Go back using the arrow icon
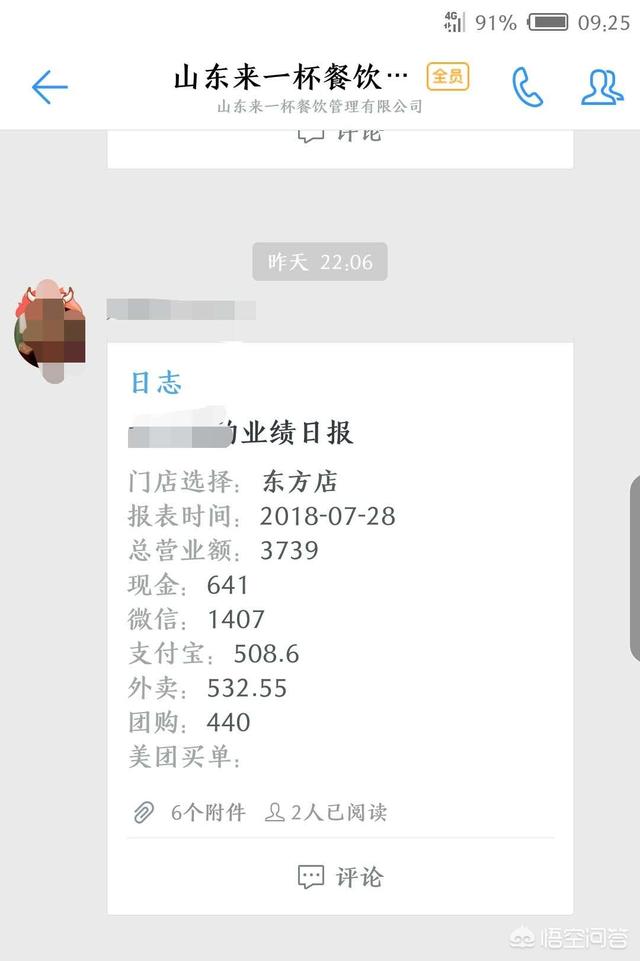This screenshot has width=640, height=961. point(49,88)
